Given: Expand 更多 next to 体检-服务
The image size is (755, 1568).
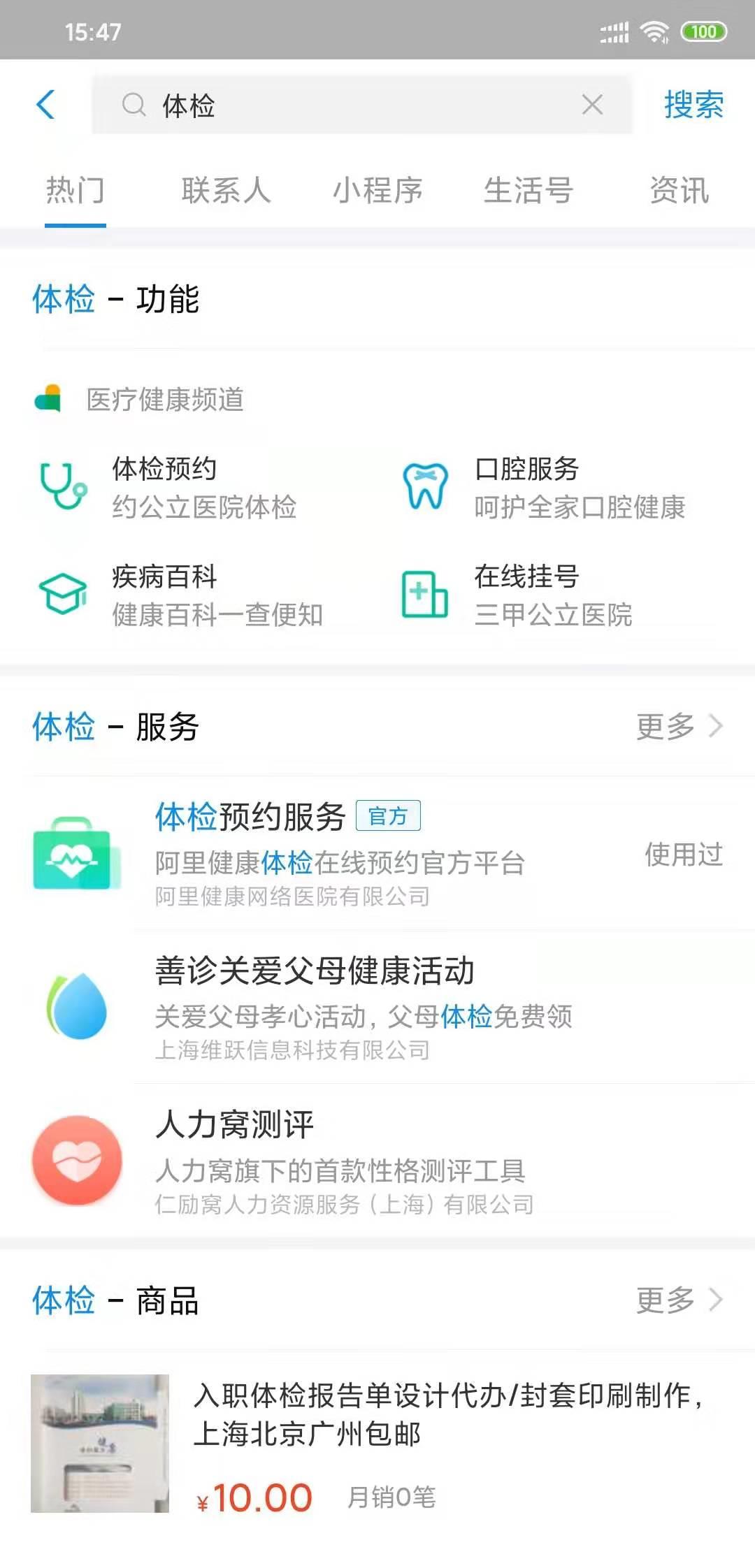Looking at the screenshot, I should [x=680, y=727].
